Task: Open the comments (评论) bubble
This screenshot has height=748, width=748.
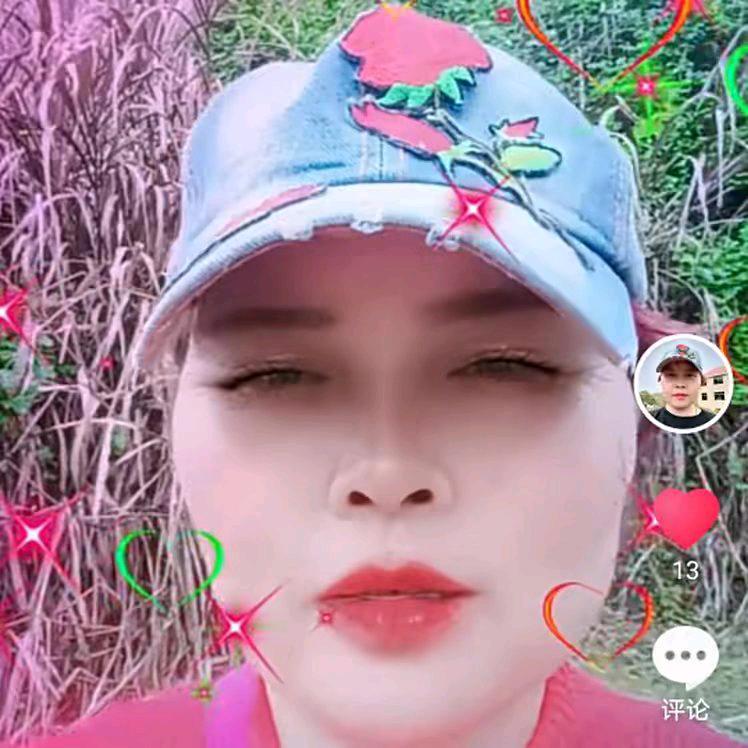Action: (685, 657)
